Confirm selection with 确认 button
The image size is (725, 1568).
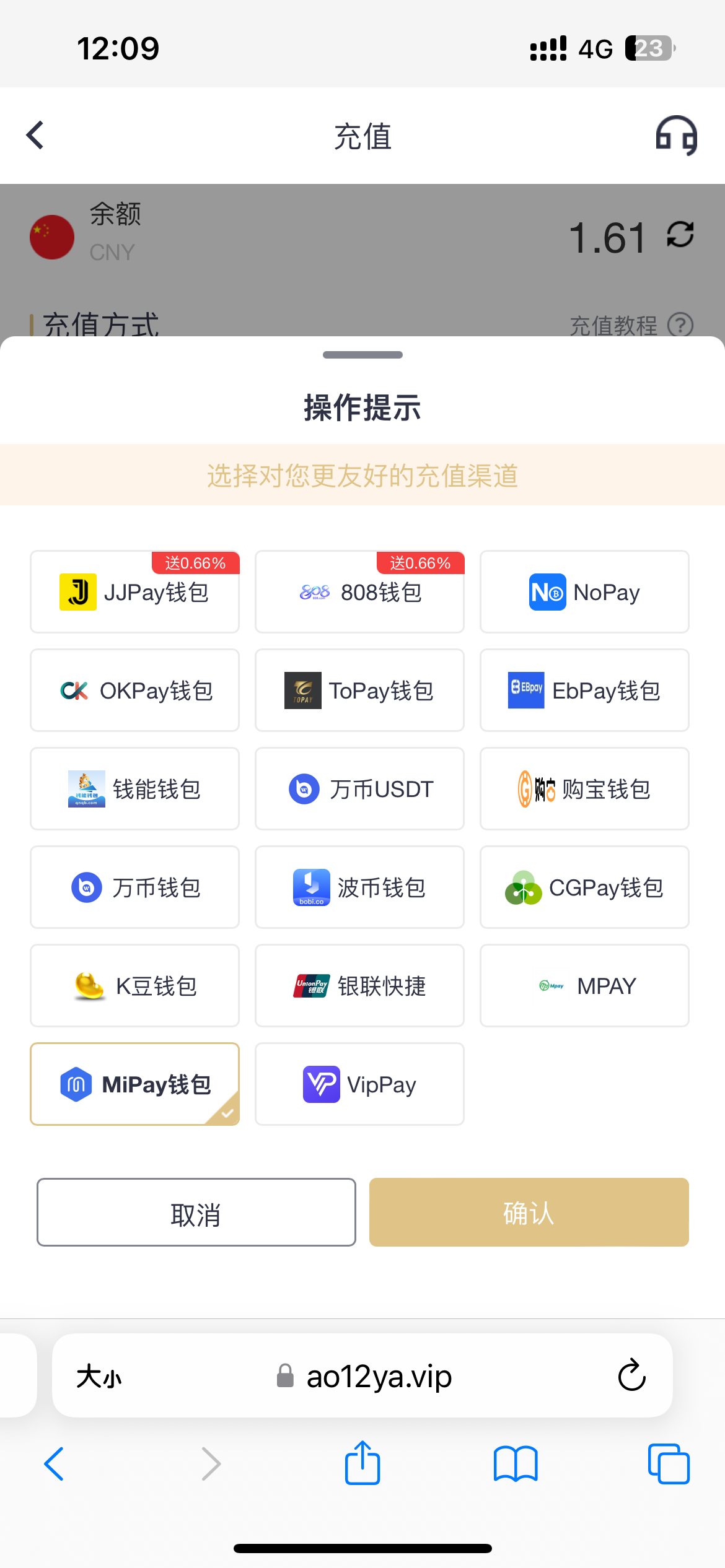pyautogui.click(x=529, y=1213)
